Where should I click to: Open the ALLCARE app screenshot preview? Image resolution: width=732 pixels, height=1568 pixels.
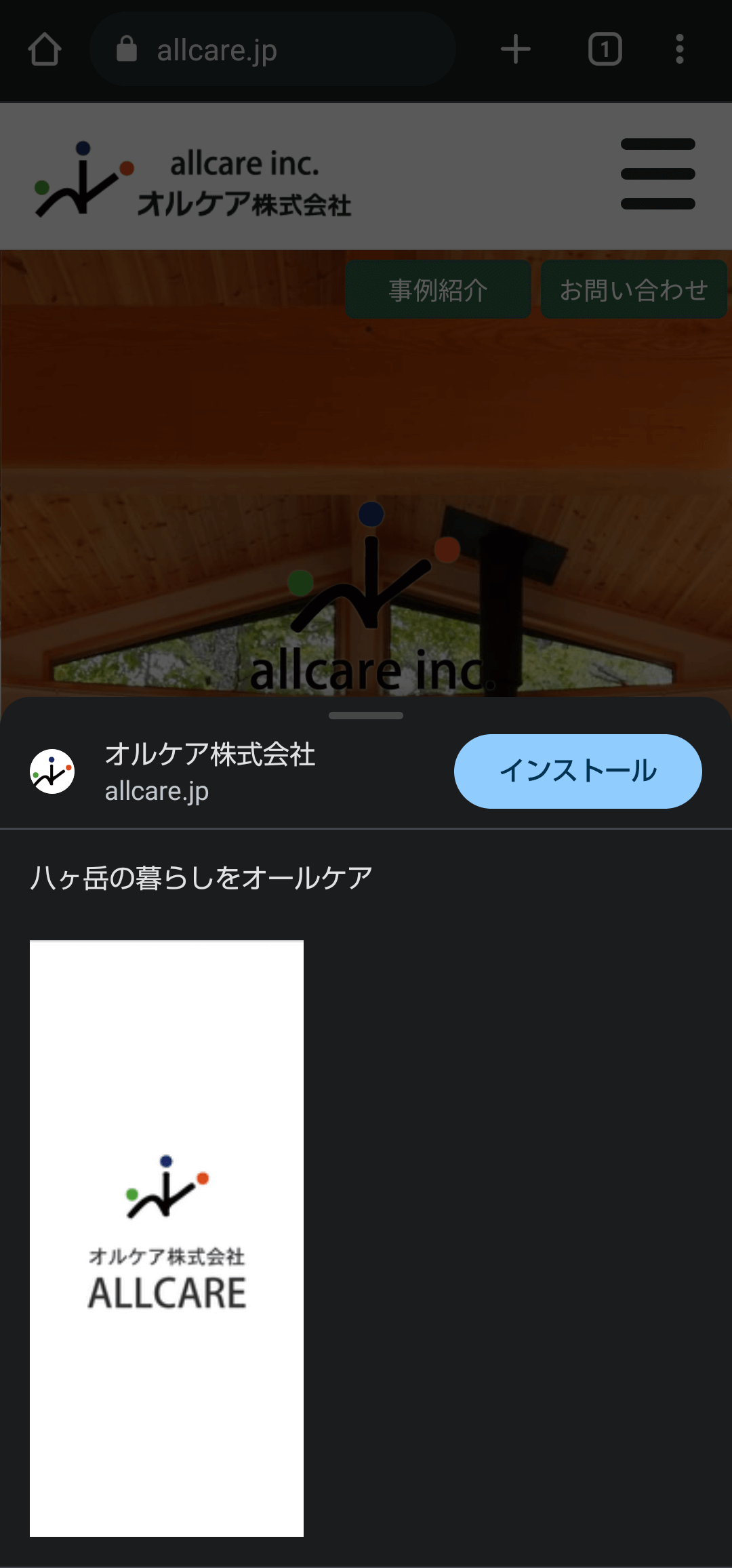pos(167,1238)
